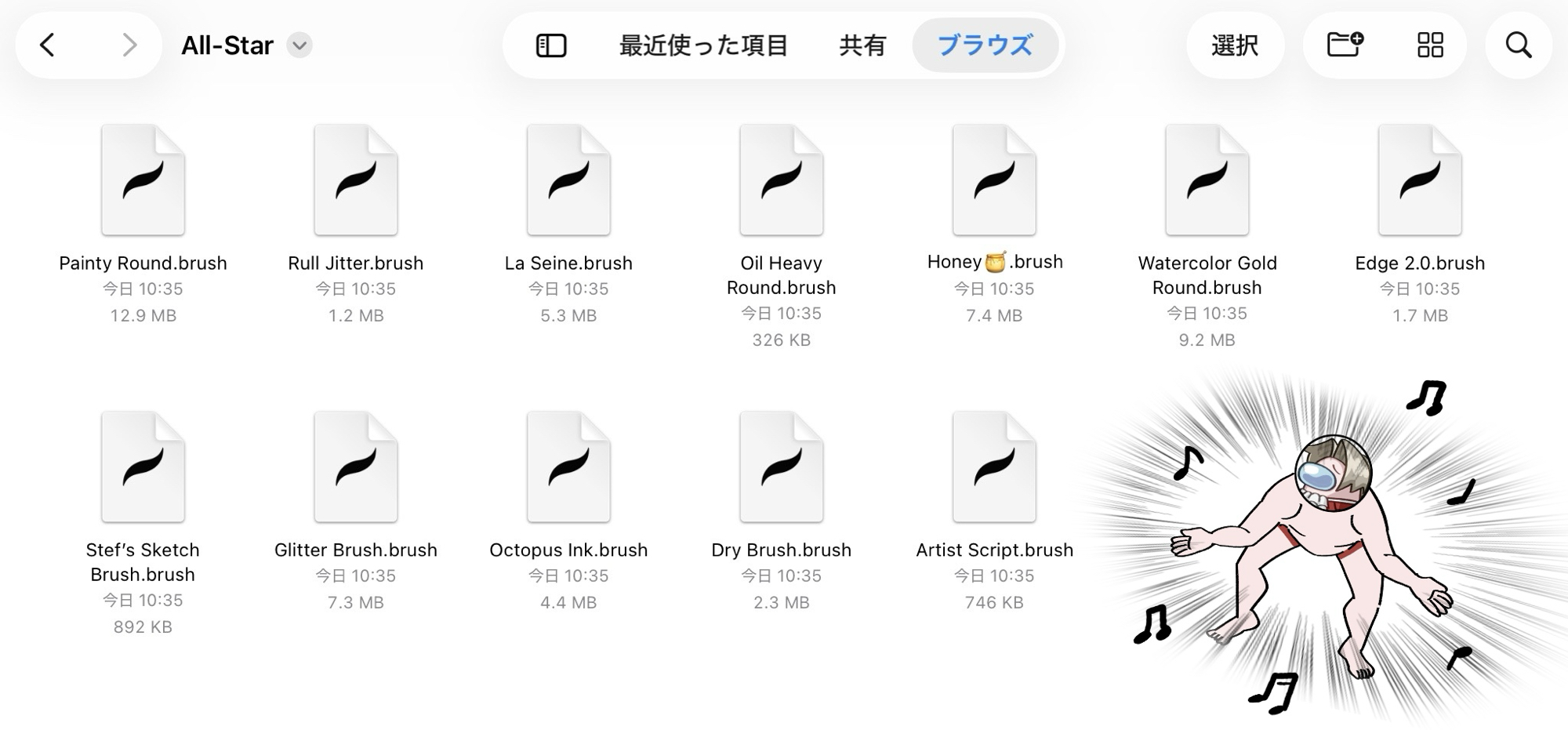Image resolution: width=1568 pixels, height=730 pixels.
Task: Open the Honey brush file
Action: [994, 181]
